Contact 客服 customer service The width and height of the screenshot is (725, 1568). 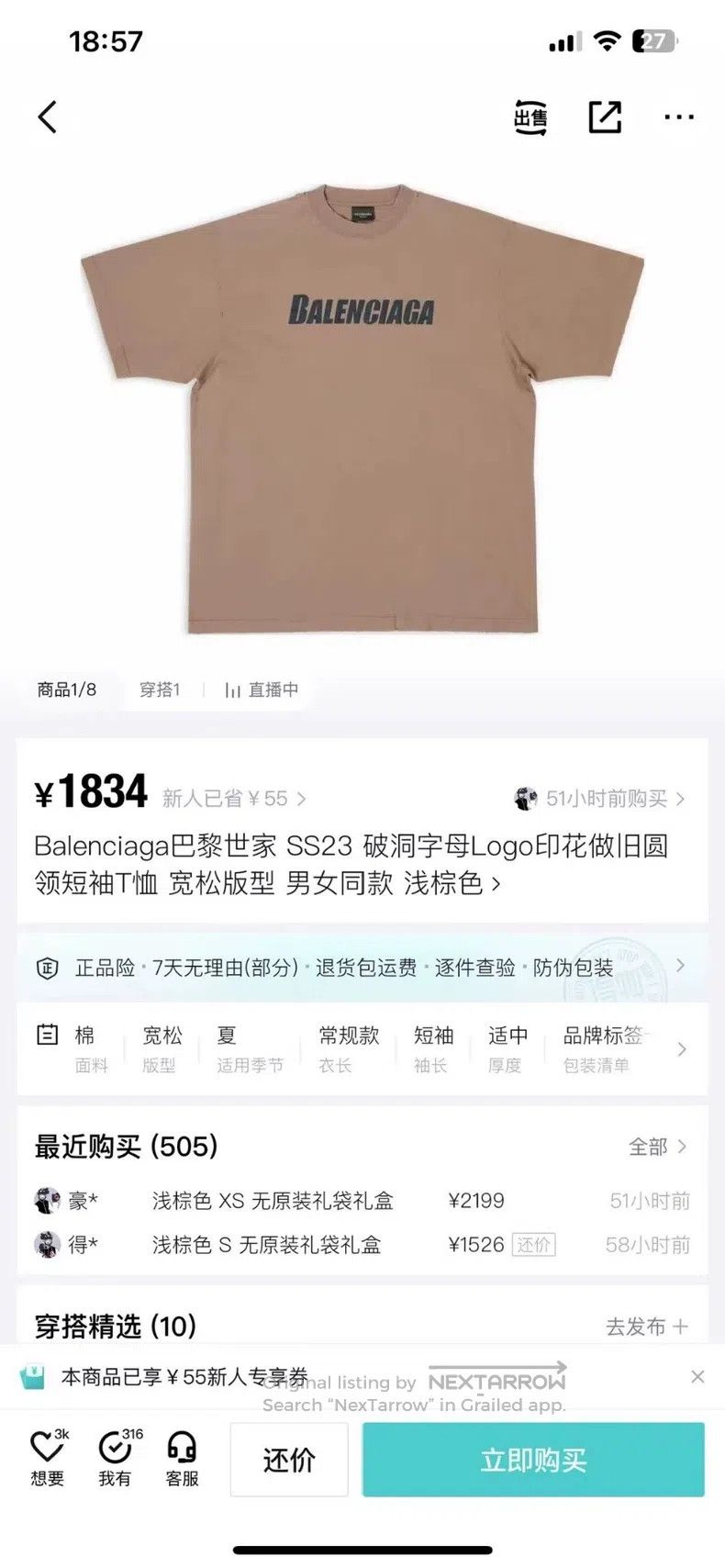click(182, 1458)
